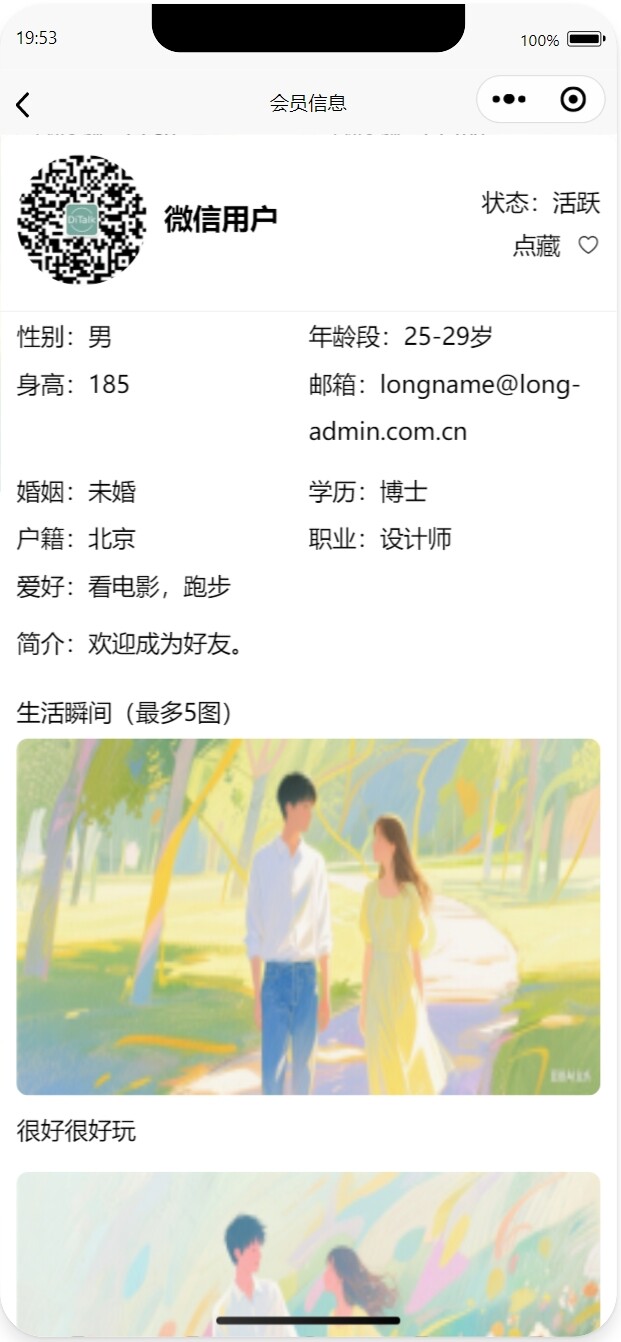Tap the heart icon next to 点藏
This screenshot has width=621, height=1342.
coord(588,245)
